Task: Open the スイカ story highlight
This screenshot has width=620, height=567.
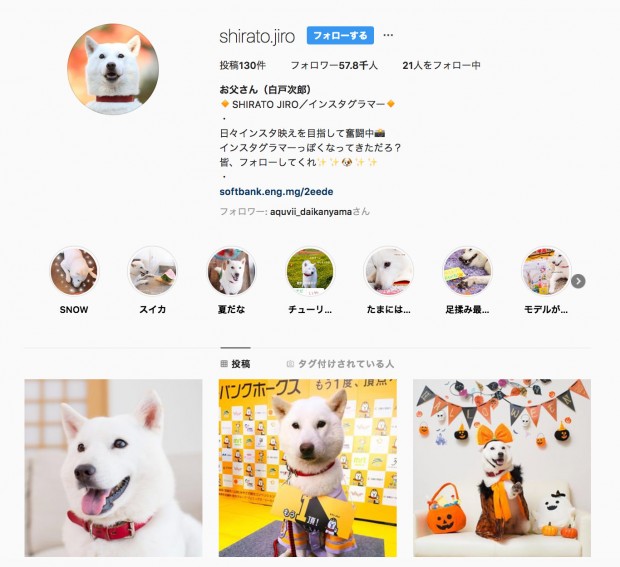Action: [x=152, y=272]
